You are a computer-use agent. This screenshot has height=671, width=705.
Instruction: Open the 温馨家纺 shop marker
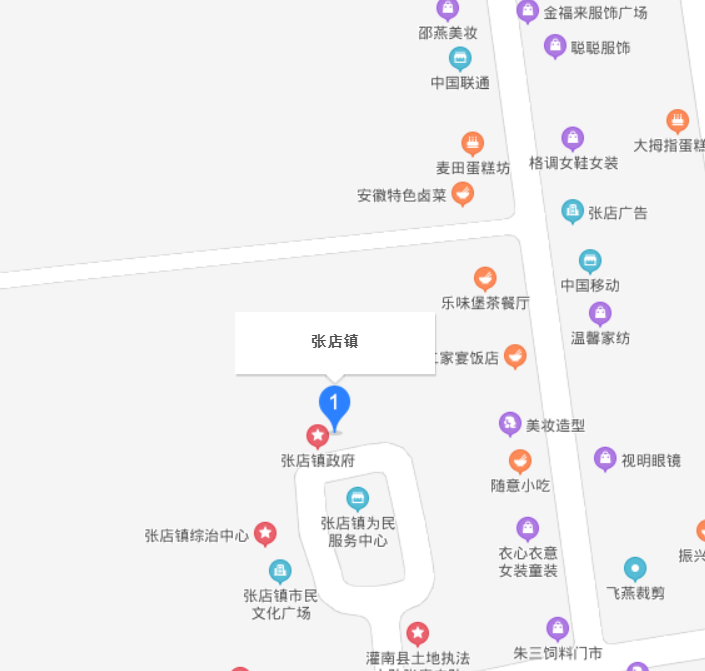(x=600, y=314)
